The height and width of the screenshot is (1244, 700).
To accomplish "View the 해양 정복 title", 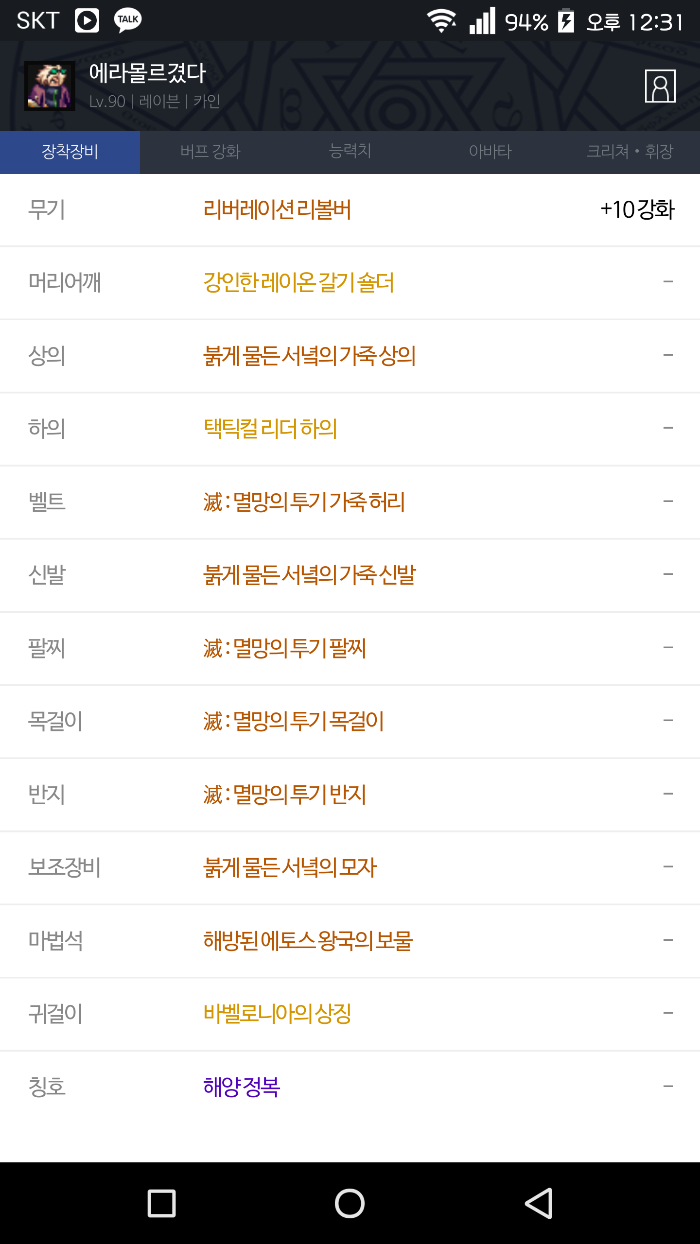I will pyautogui.click(x=241, y=1087).
